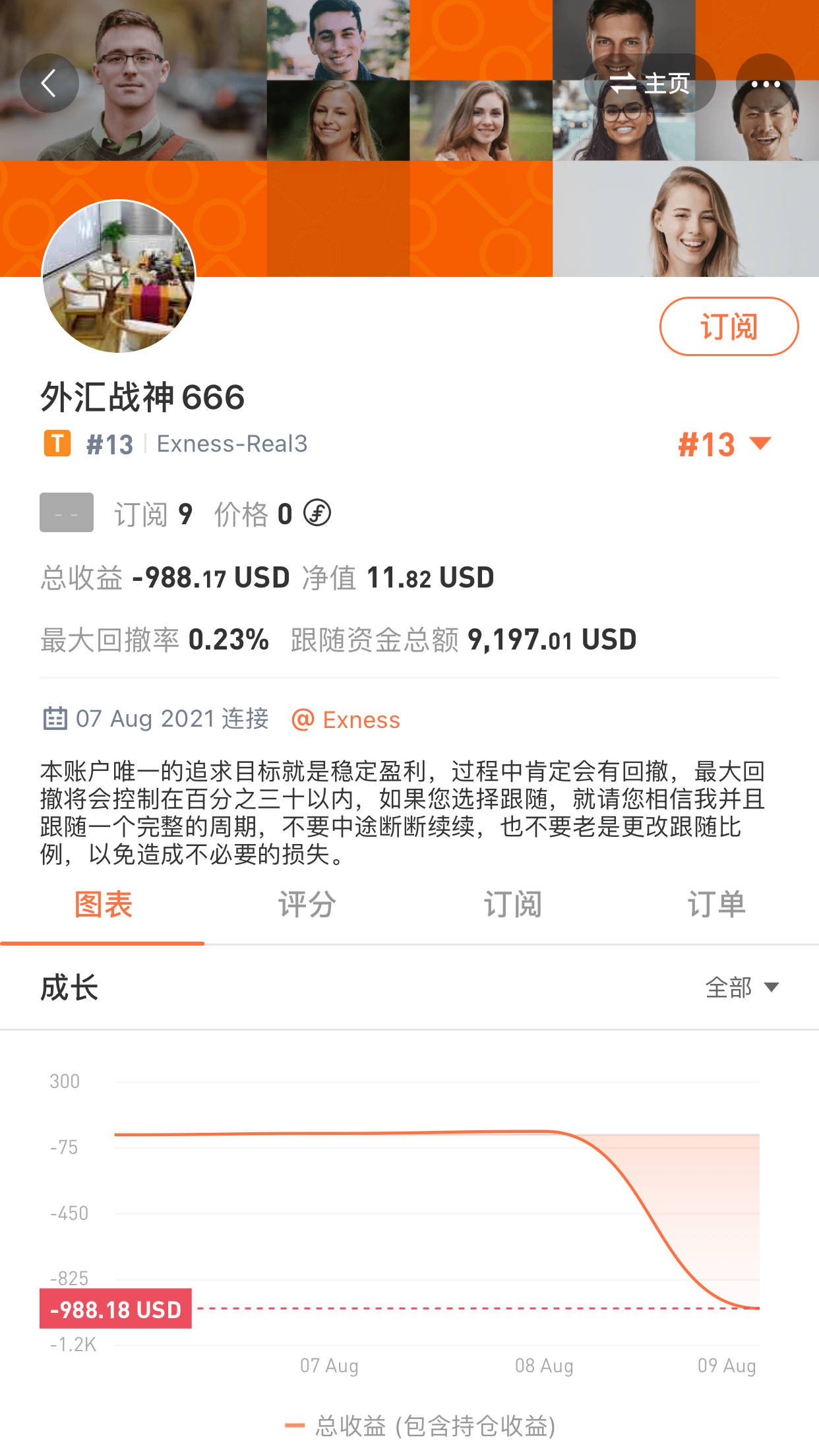Switch to the 评分 tab

tap(307, 904)
